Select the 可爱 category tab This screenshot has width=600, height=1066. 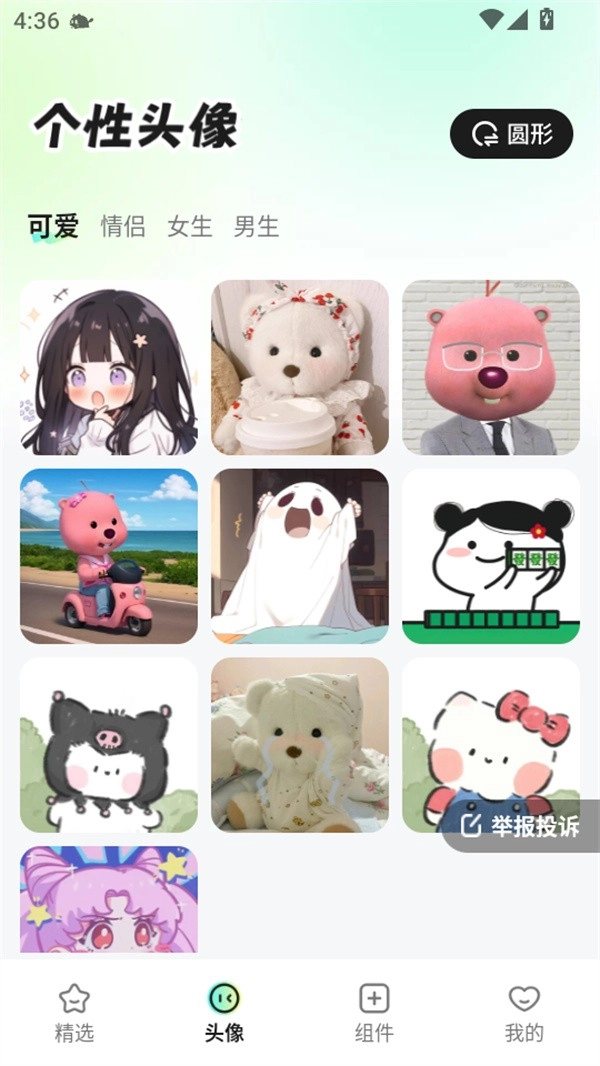[x=53, y=227]
